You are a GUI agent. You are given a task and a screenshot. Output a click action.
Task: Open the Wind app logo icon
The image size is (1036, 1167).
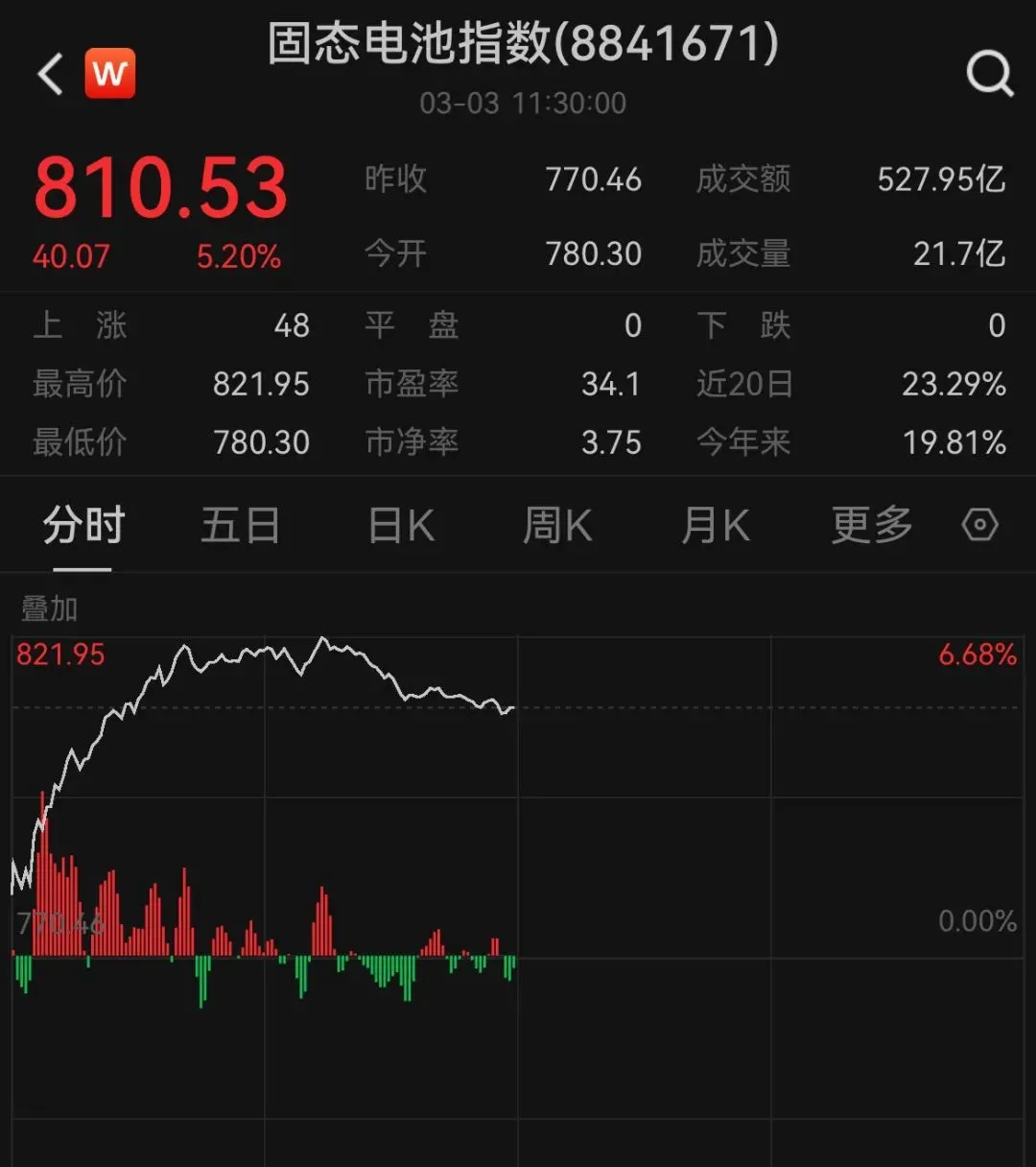coord(109,74)
